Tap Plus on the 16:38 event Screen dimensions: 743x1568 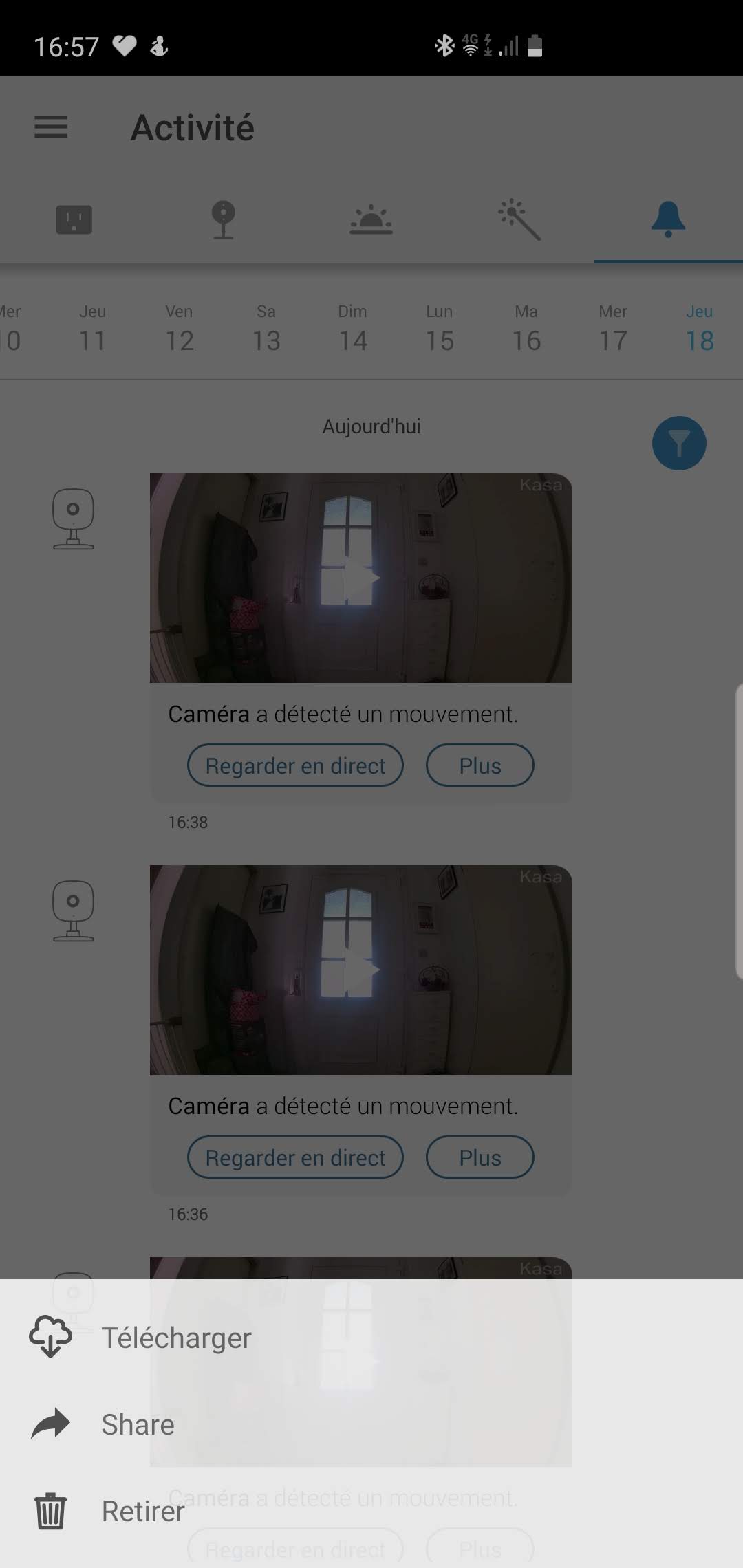click(480, 765)
